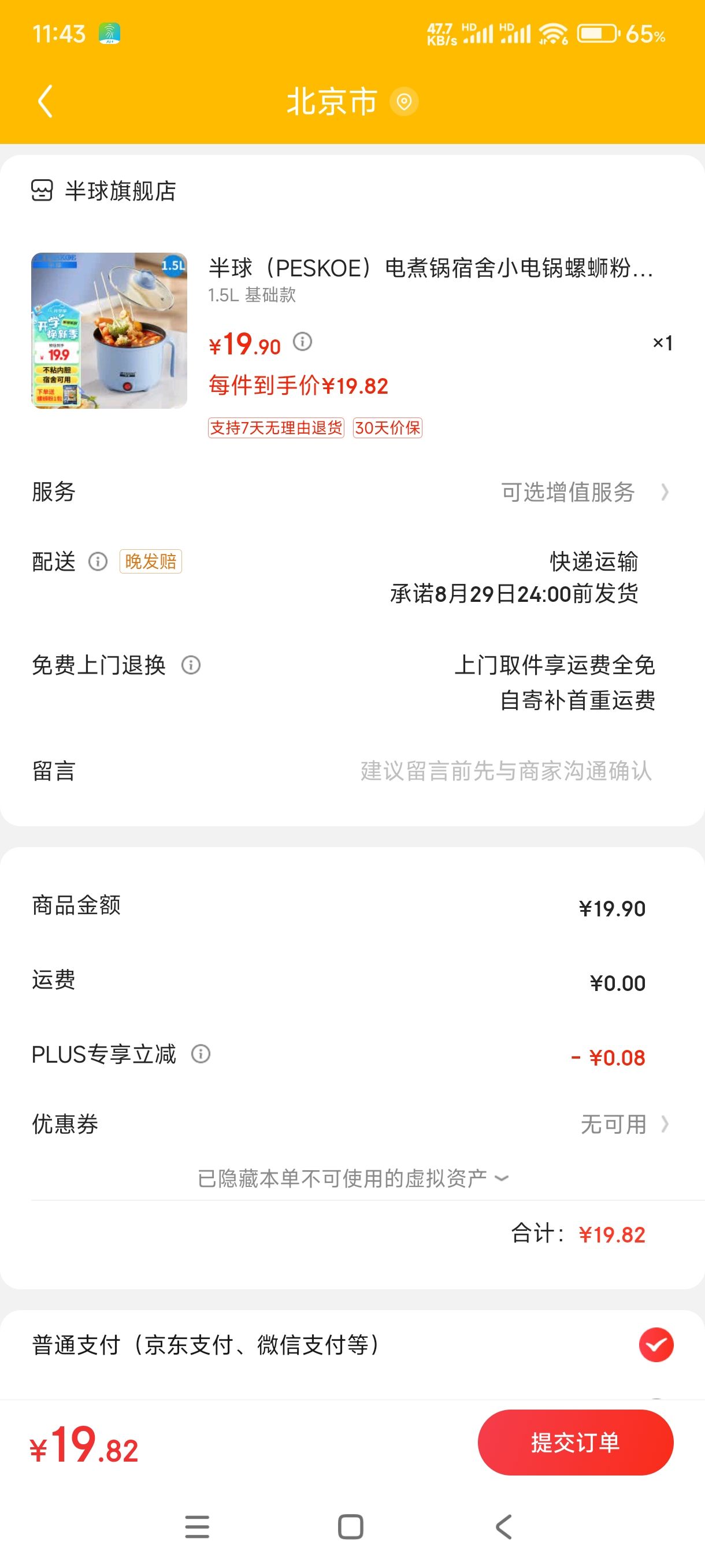705x1568 pixels.
Task: Open the 优惠券 coupon row
Action: click(624, 1125)
